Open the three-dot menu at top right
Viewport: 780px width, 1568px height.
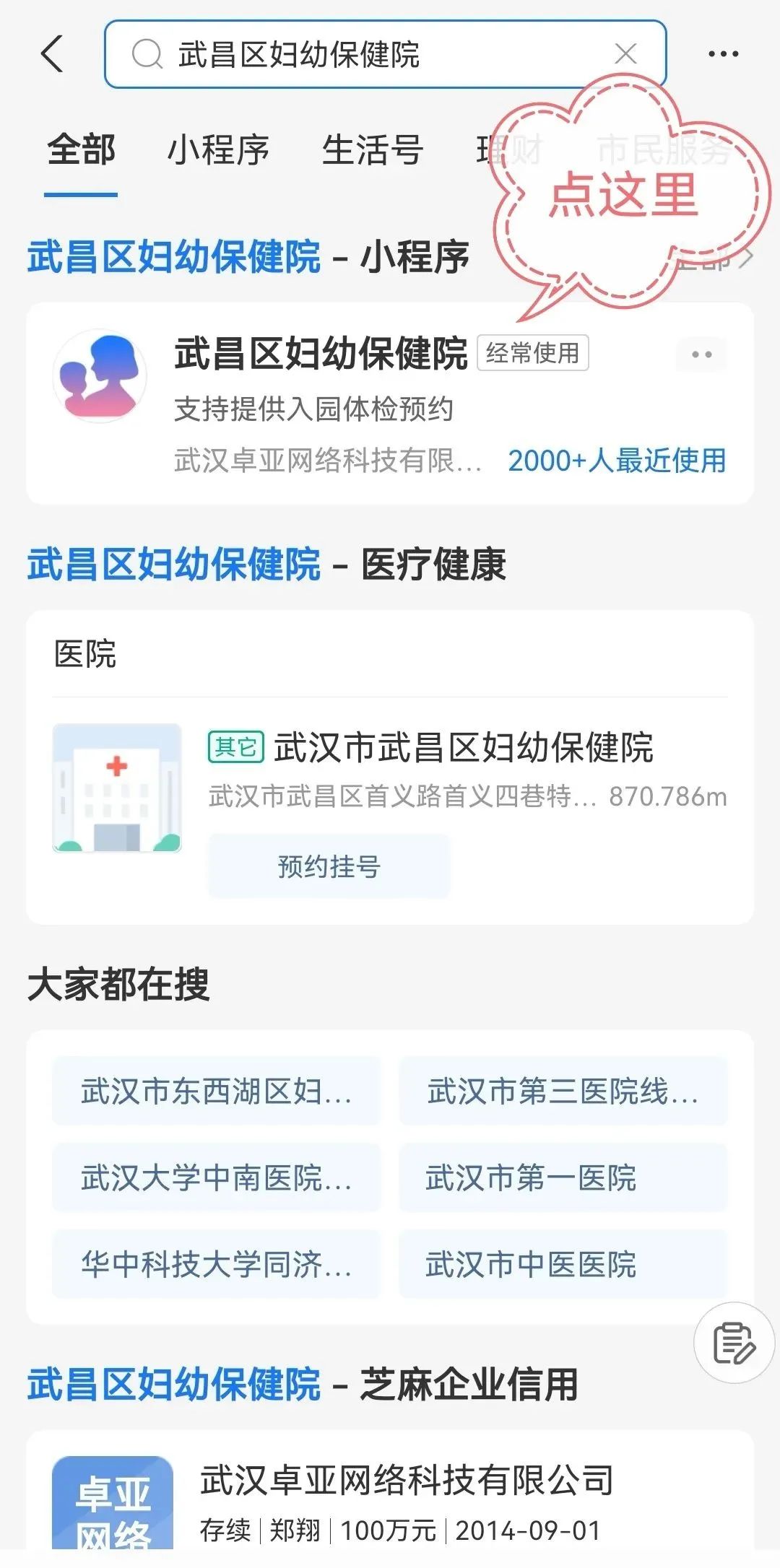point(723,53)
